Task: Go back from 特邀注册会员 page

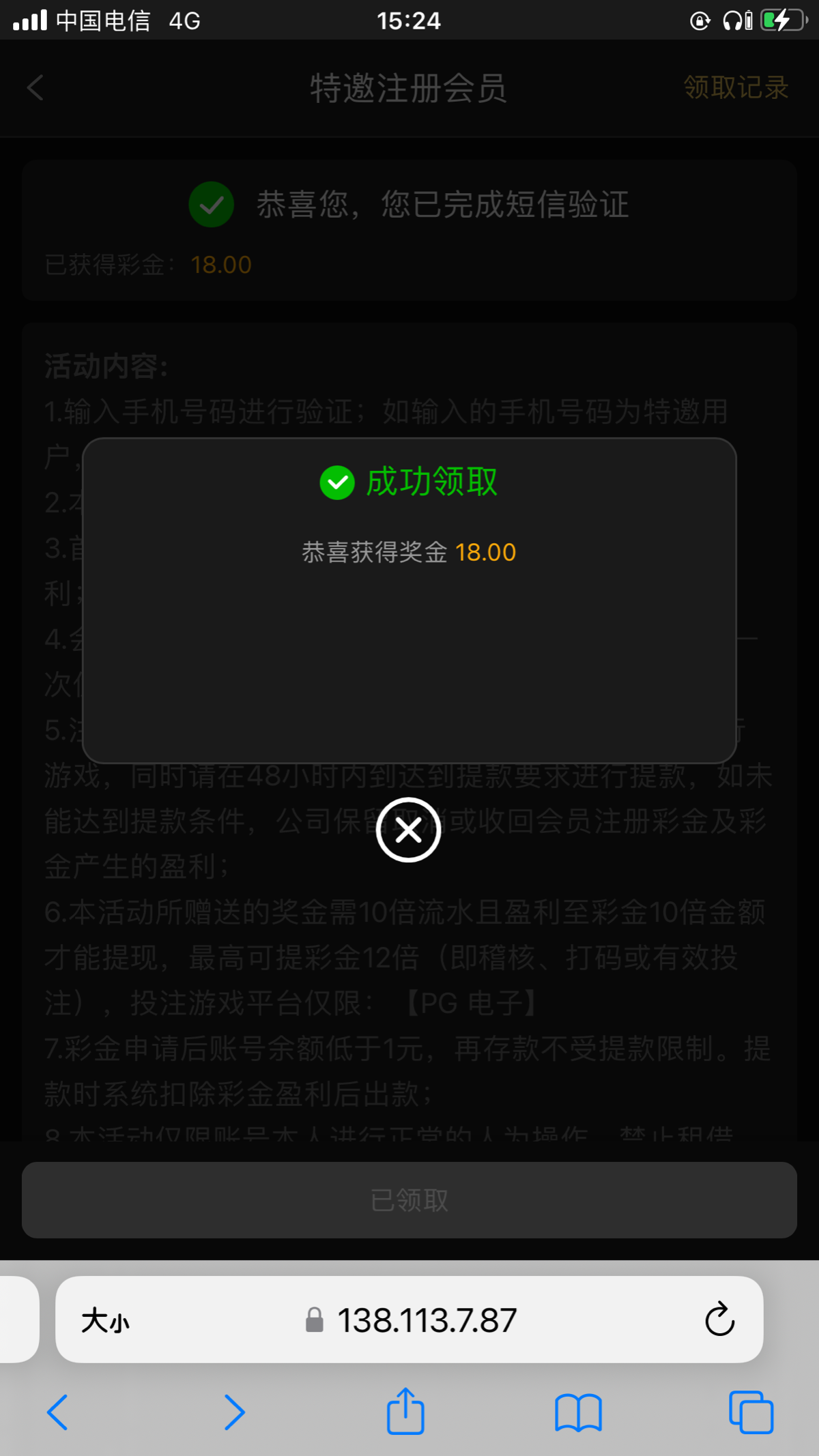Action: point(35,88)
